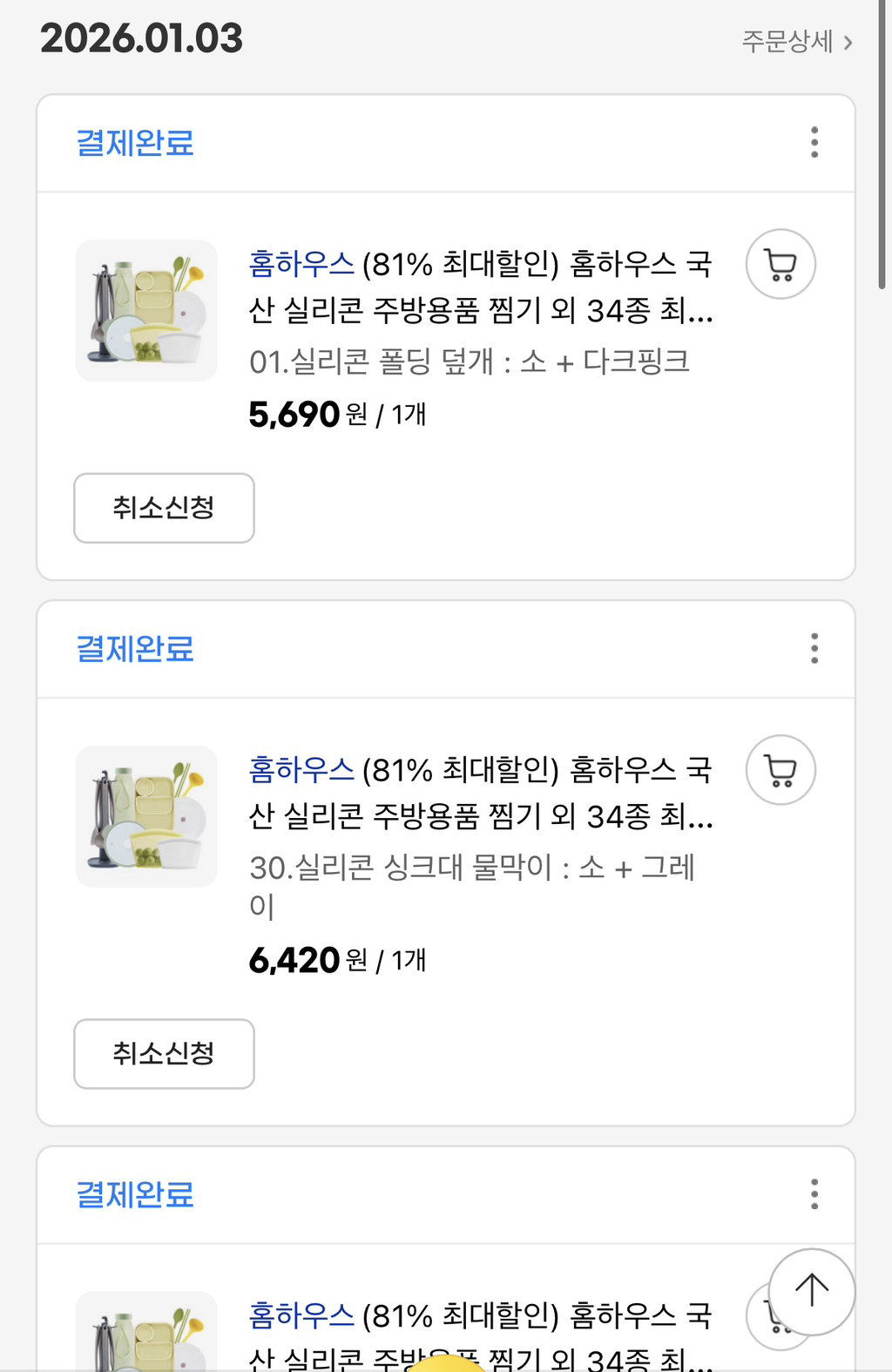892x1372 pixels.
Task: Open overflow menu on 폴딩 덮개 order card
Action: pyautogui.click(x=814, y=142)
